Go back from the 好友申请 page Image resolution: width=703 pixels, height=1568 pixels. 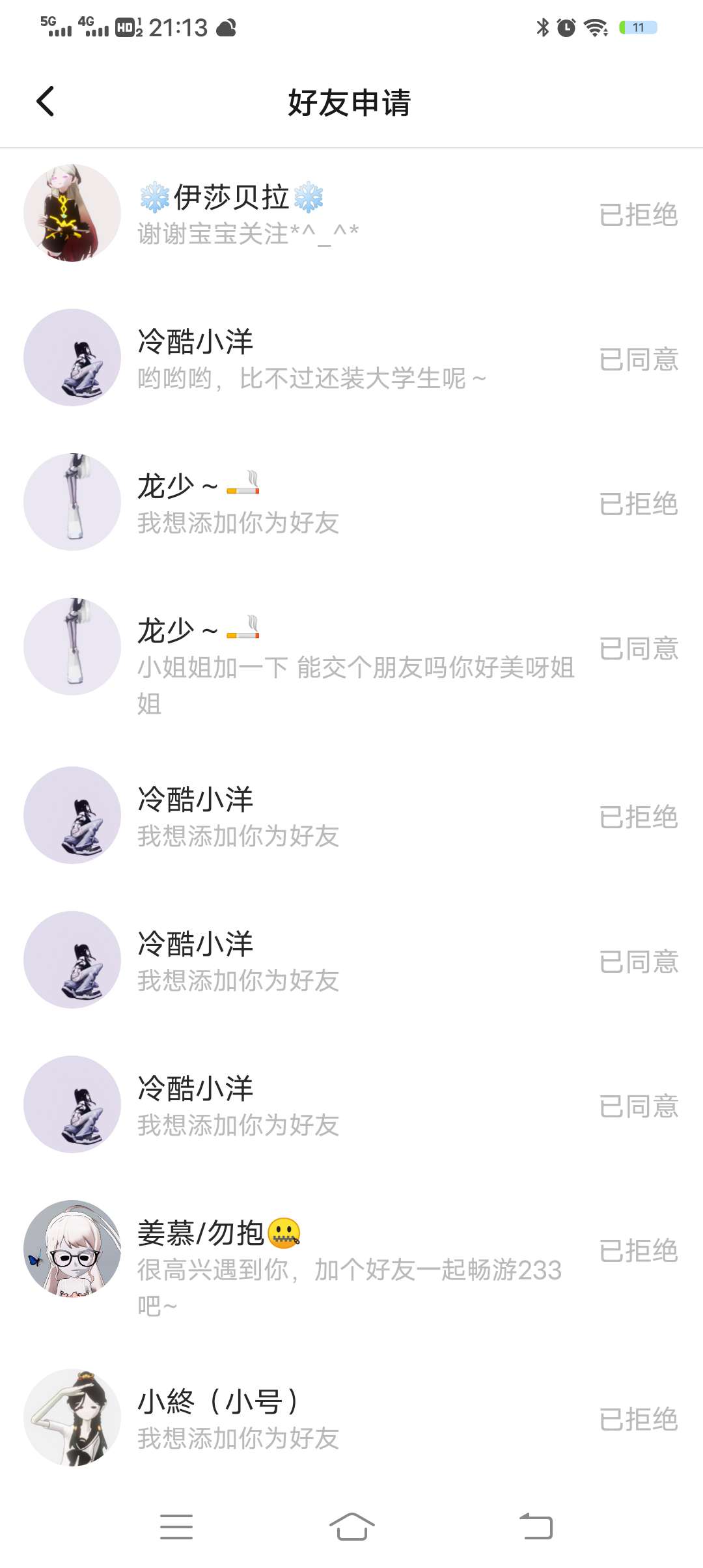pos(46,102)
